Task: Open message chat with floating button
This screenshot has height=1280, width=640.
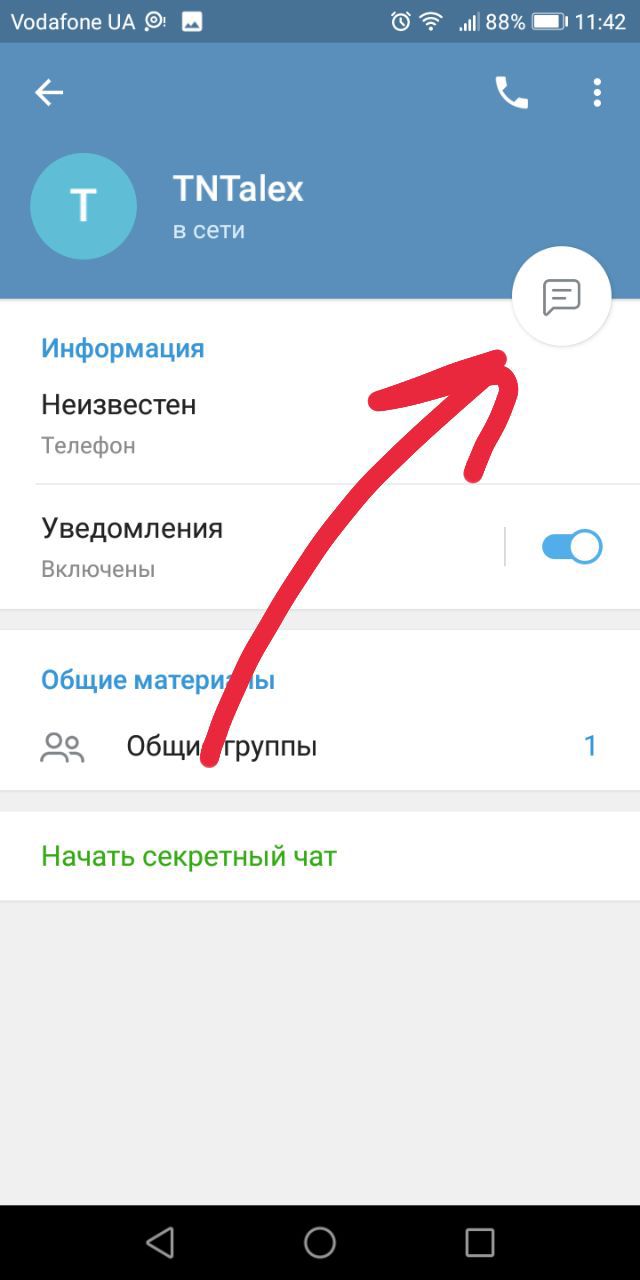Action: coord(561,297)
